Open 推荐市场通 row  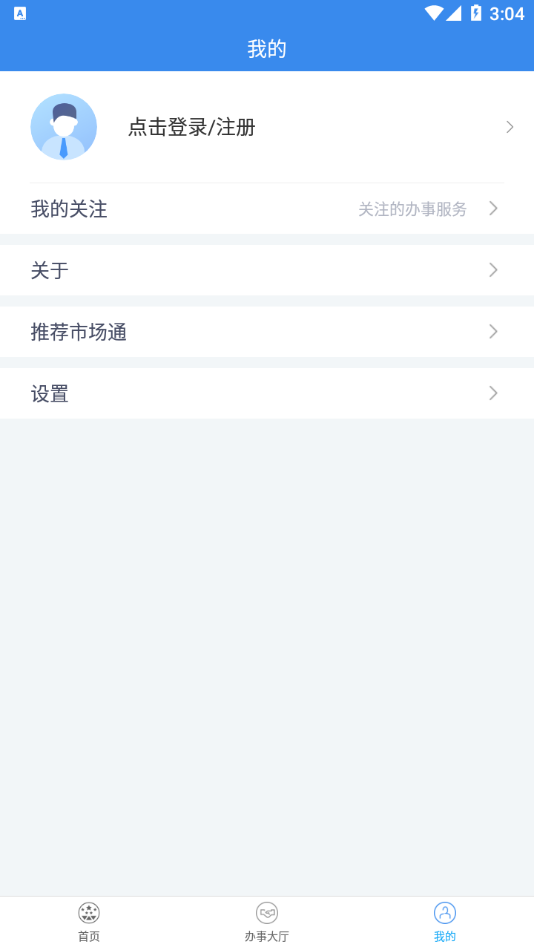[267, 332]
